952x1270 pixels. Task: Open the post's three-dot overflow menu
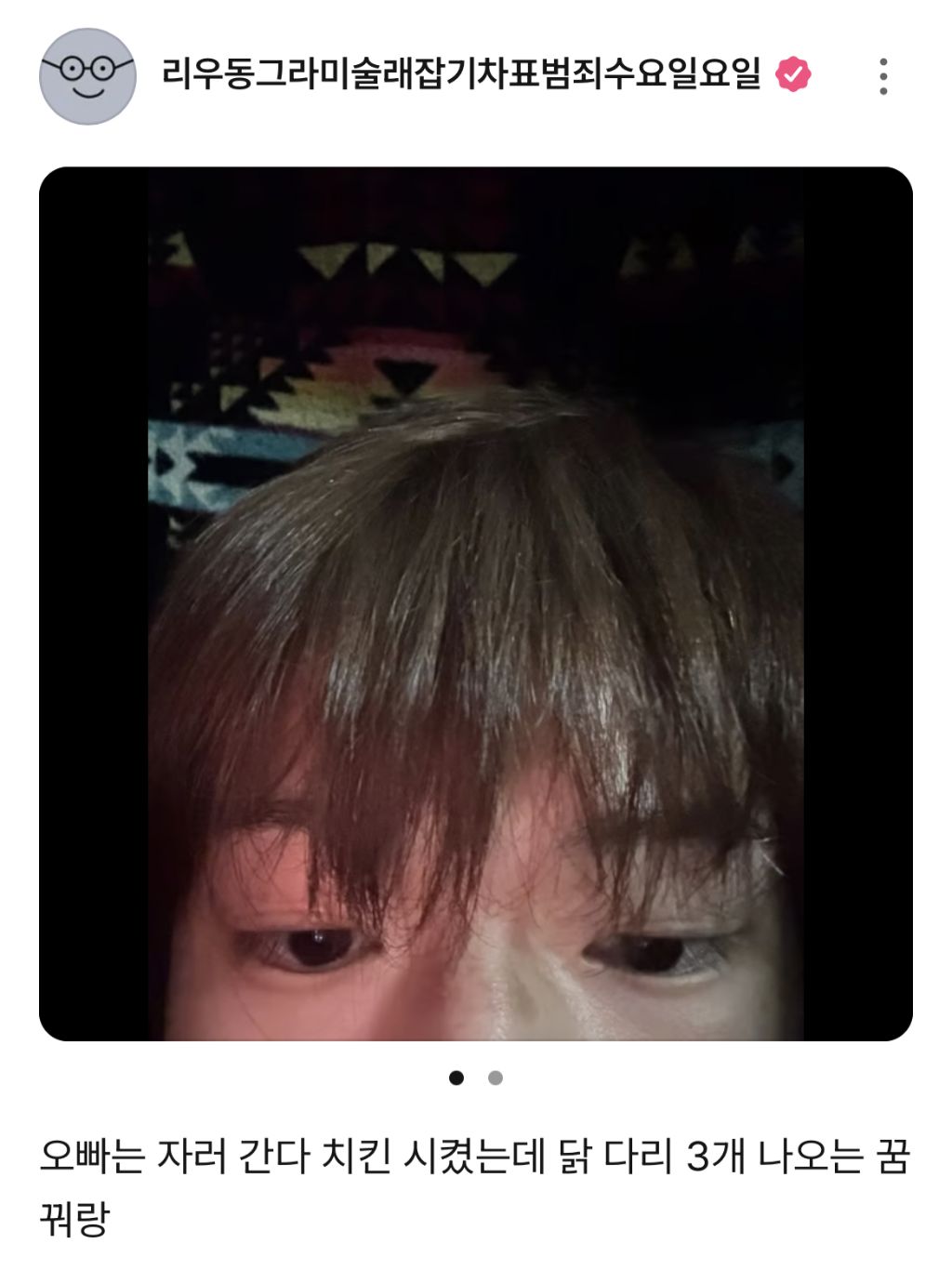882,76
